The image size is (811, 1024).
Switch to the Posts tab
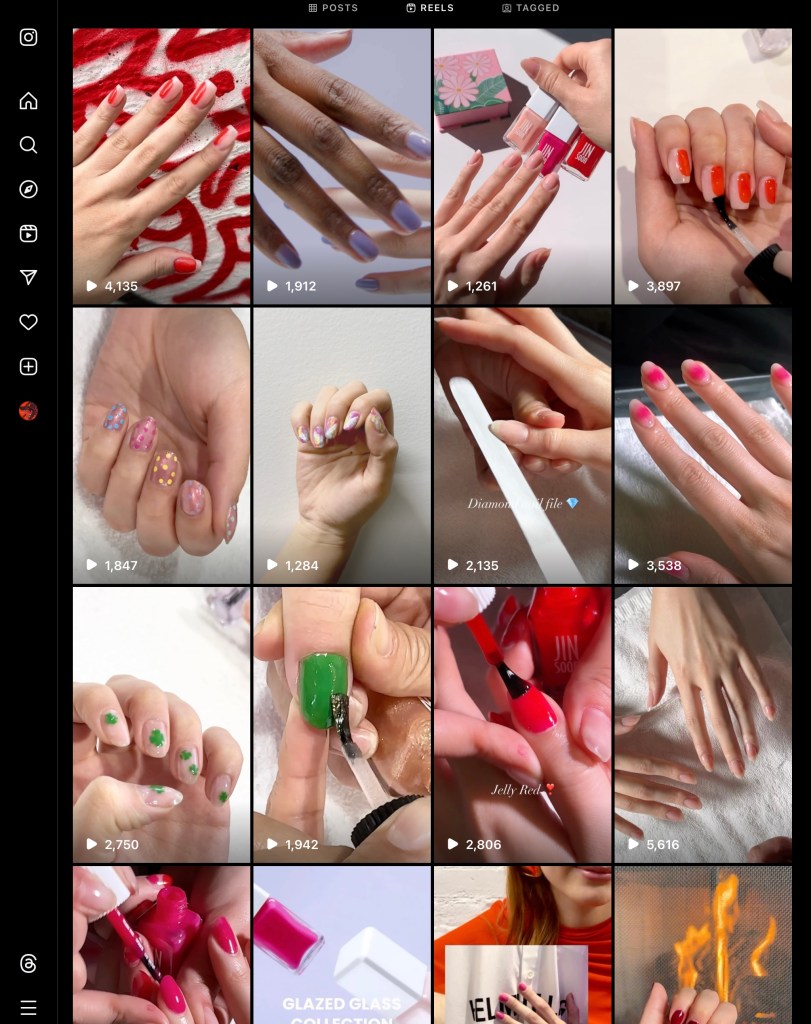(x=333, y=8)
